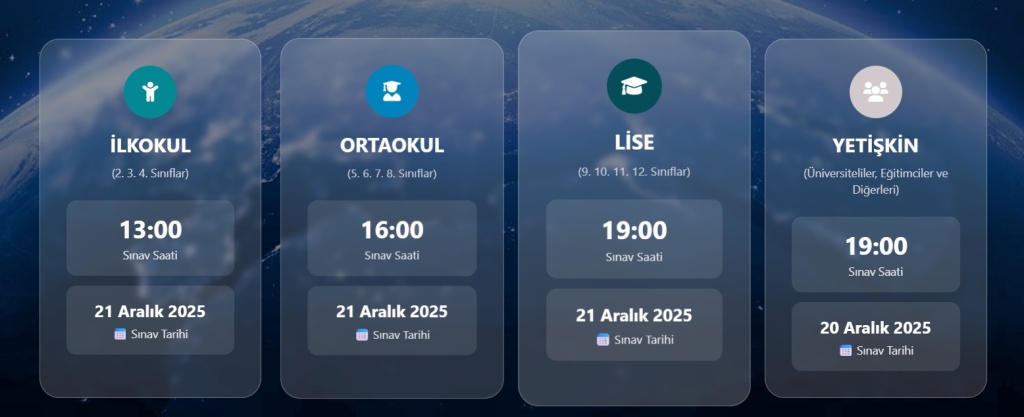1024x417 pixels.
Task: Open the İLKOKUL category card
Action: (x=150, y=145)
